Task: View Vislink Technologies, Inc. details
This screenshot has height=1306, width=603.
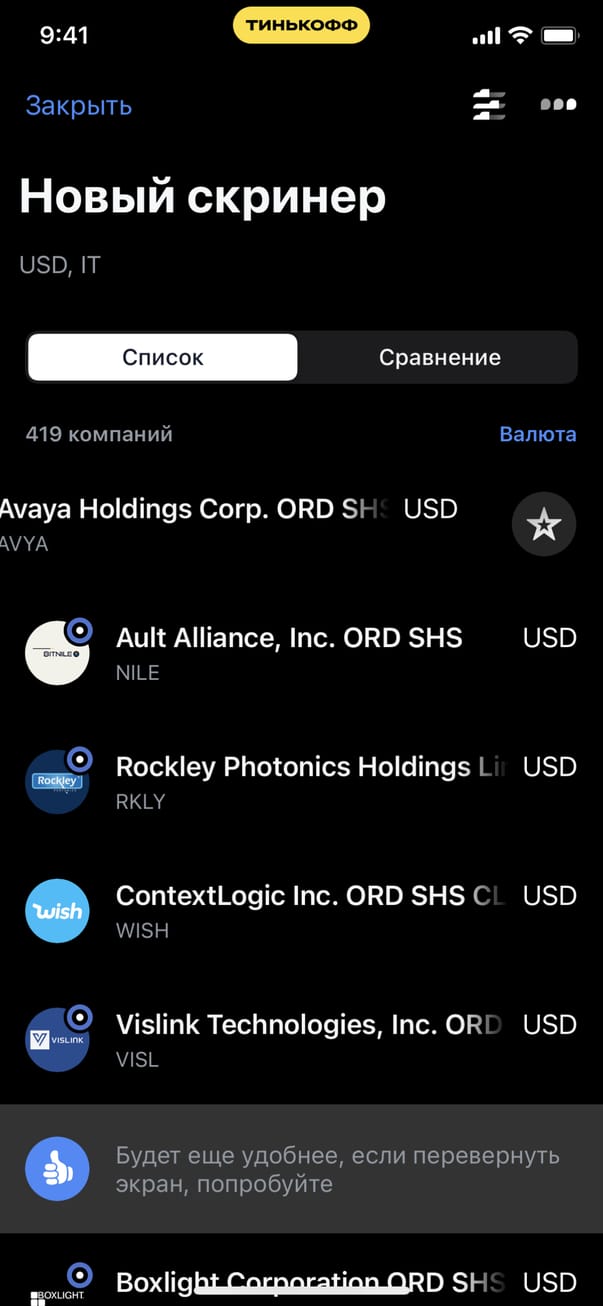Action: tap(300, 1039)
